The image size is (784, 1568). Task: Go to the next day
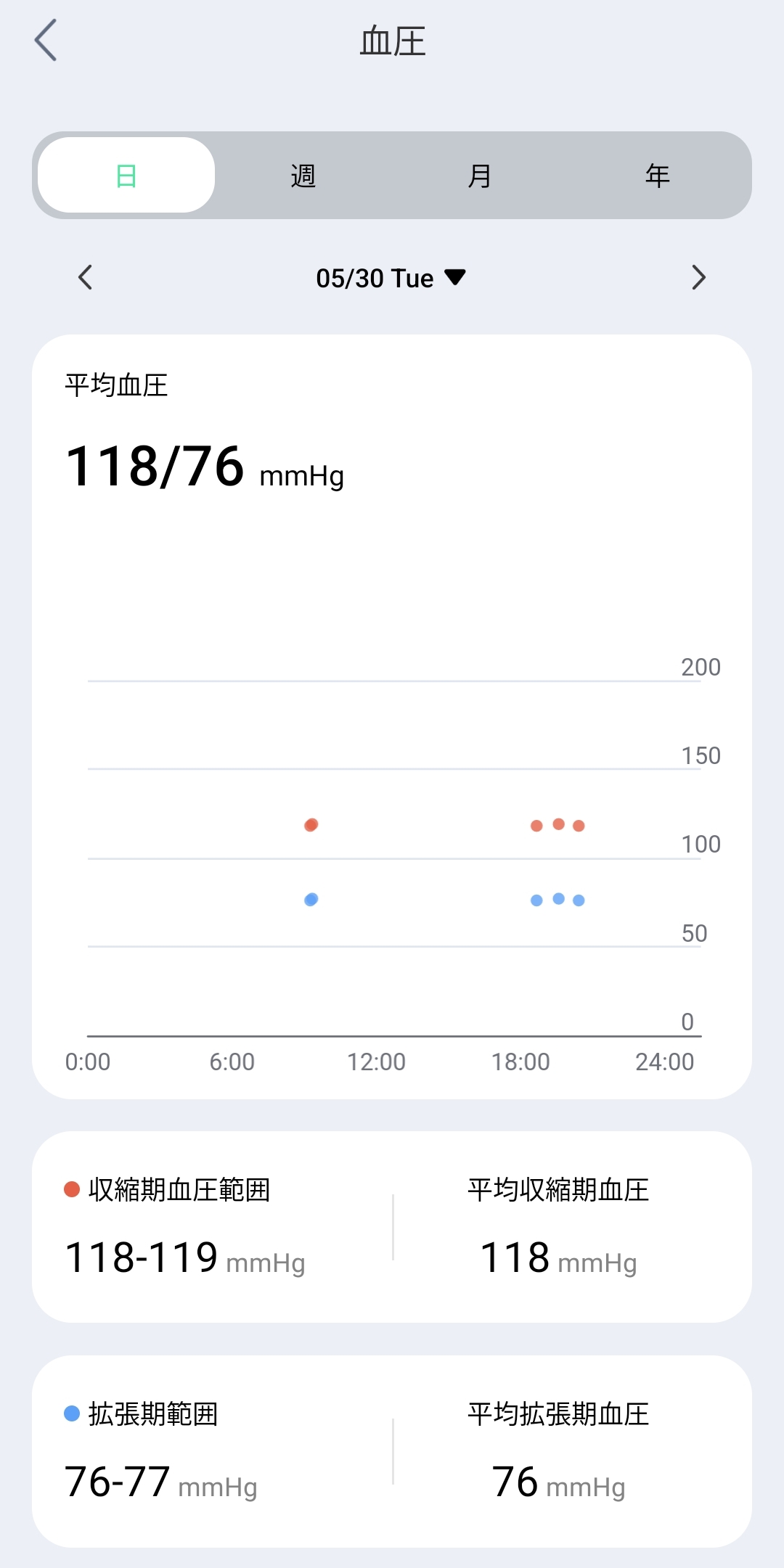coord(698,277)
